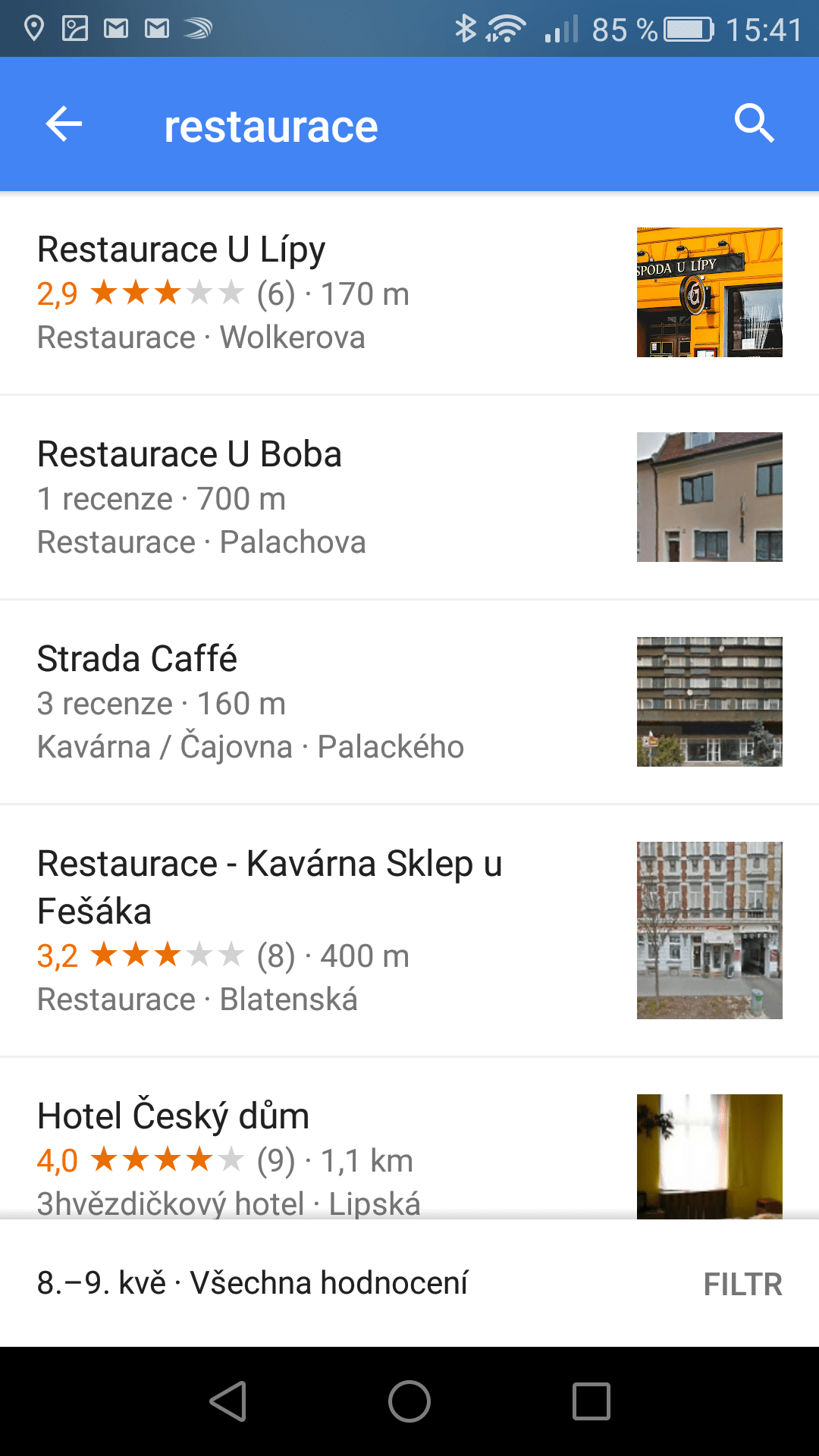
Task: Change the 8.–9. kvě date filter
Action: [101, 1283]
